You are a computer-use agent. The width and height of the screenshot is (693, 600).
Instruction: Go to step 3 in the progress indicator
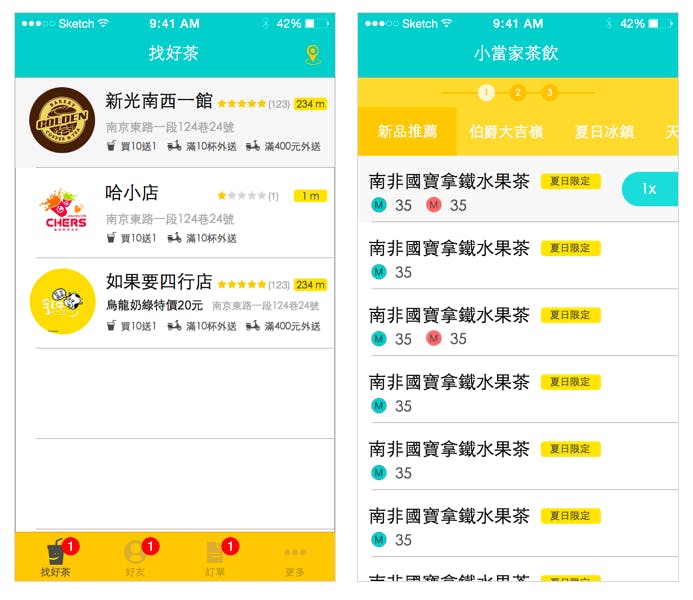[549, 93]
